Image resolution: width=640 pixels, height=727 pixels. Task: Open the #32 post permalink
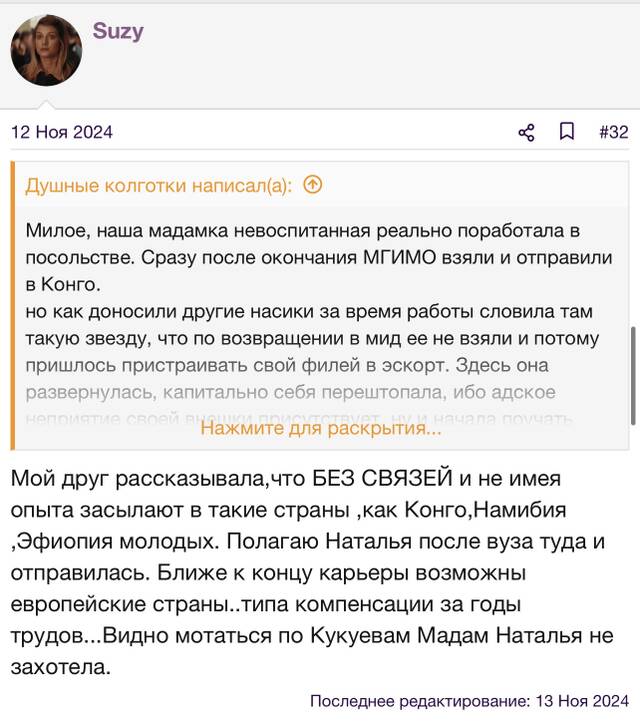614,132
